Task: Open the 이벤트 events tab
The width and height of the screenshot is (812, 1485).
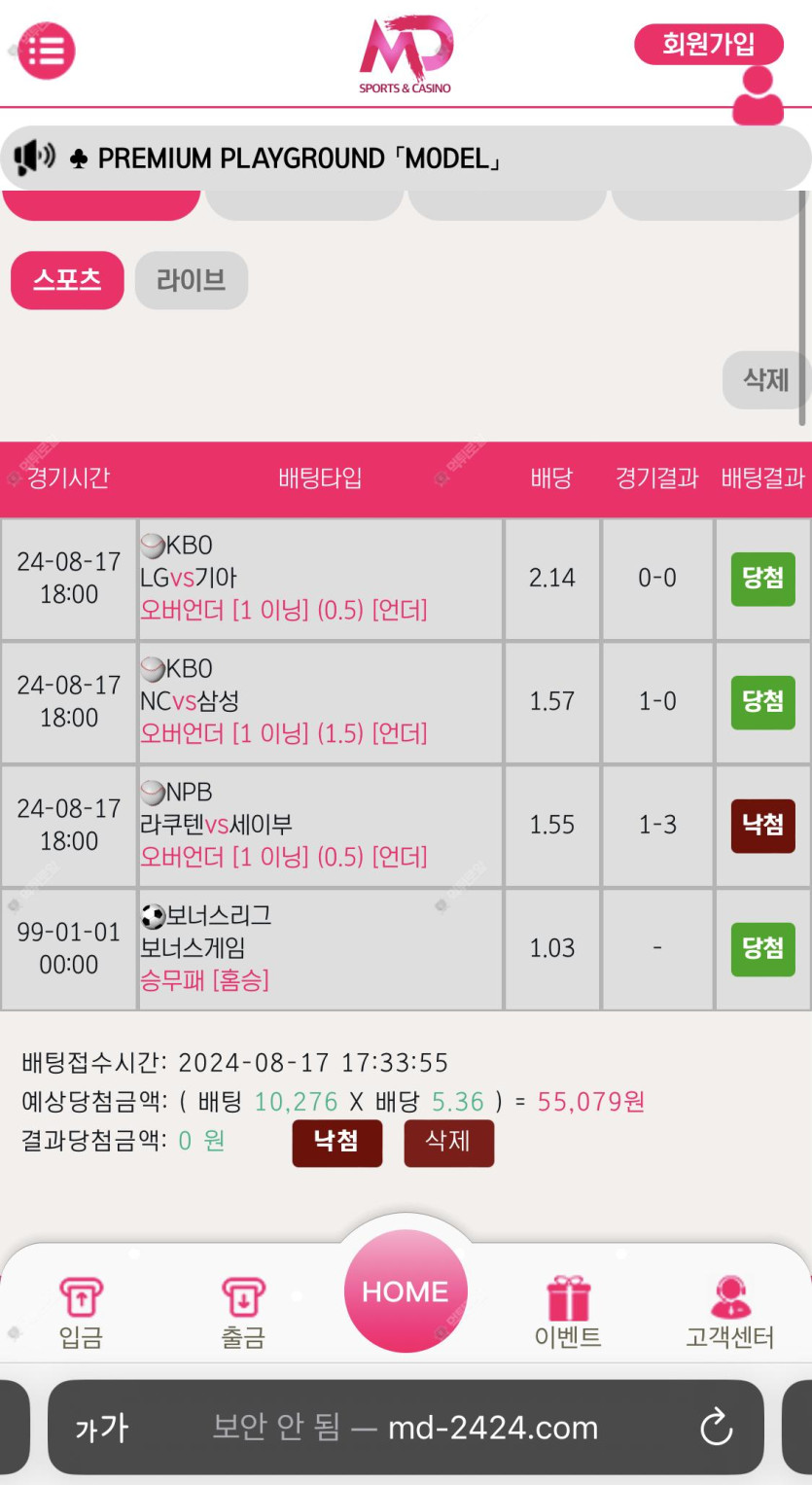Action: coord(568,1313)
